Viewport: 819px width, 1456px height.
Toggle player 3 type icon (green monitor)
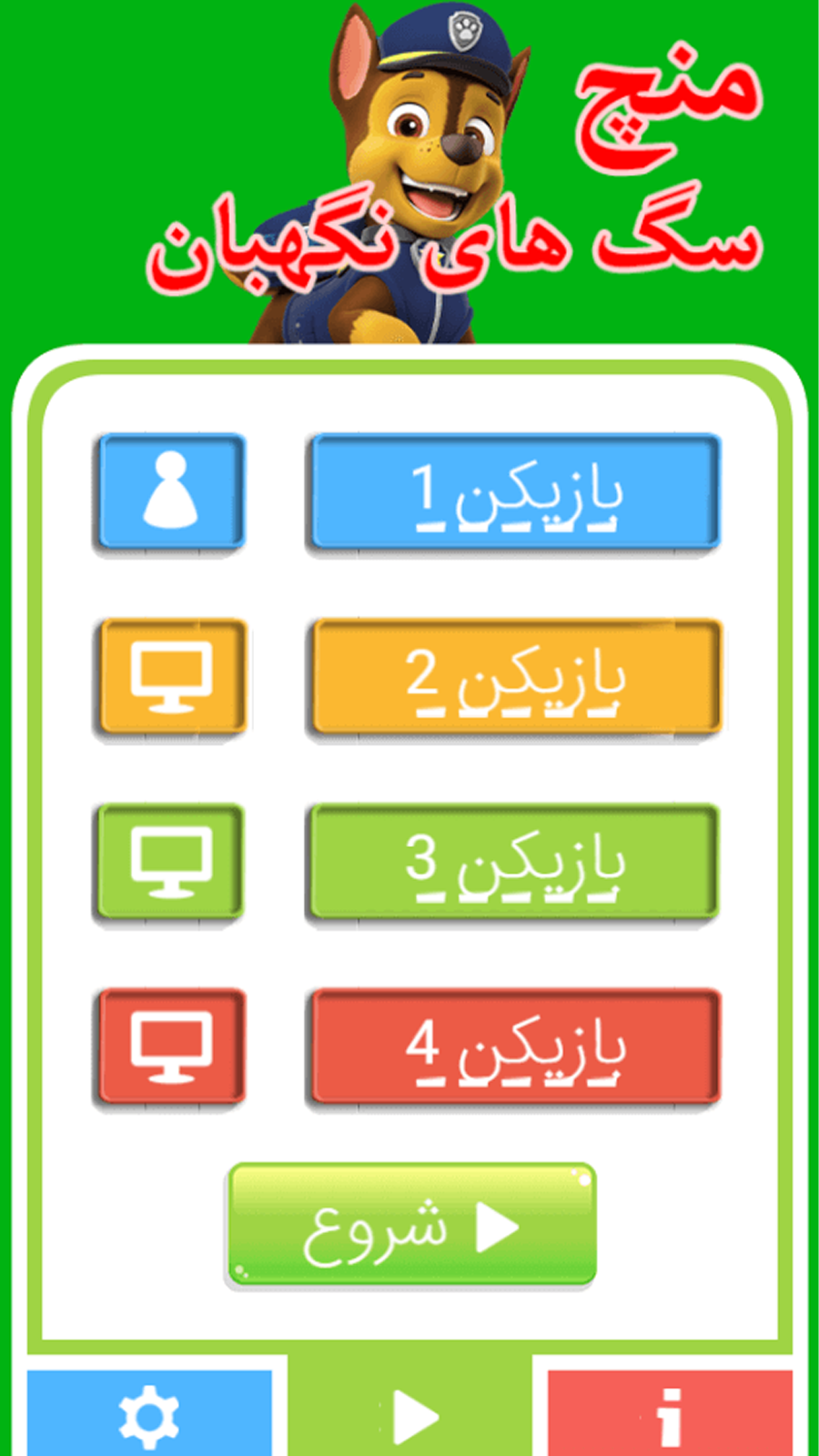[170, 862]
